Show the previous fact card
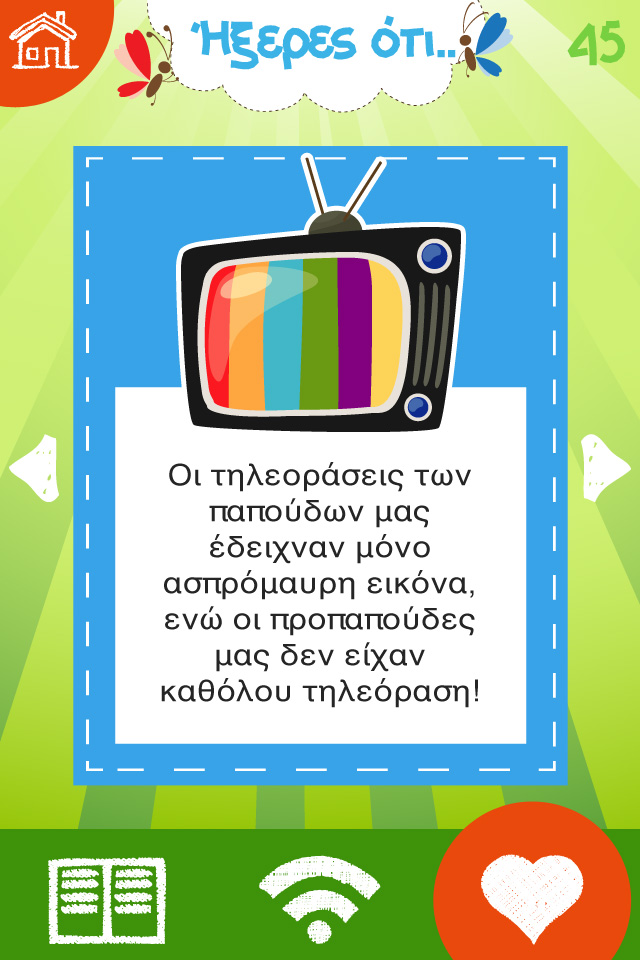 pos(34,468)
